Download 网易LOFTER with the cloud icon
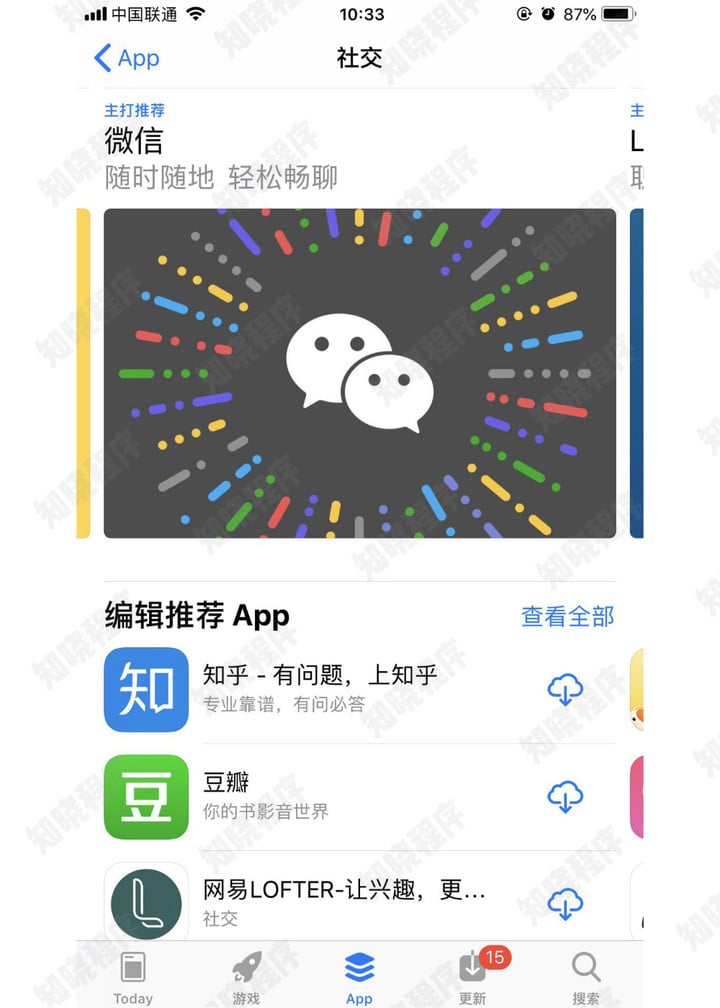 click(565, 904)
